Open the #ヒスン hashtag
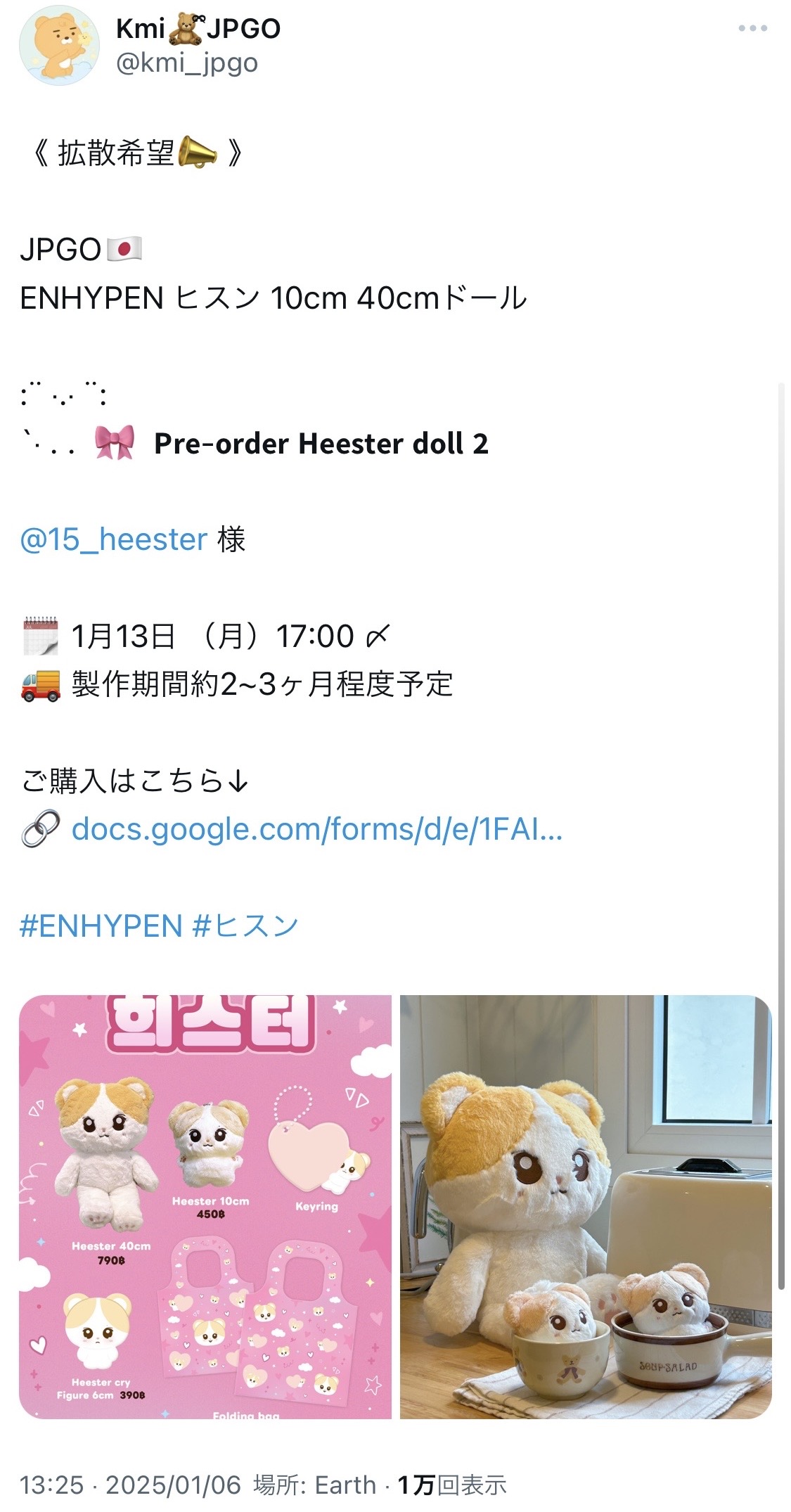The image size is (791, 1512). [245, 925]
